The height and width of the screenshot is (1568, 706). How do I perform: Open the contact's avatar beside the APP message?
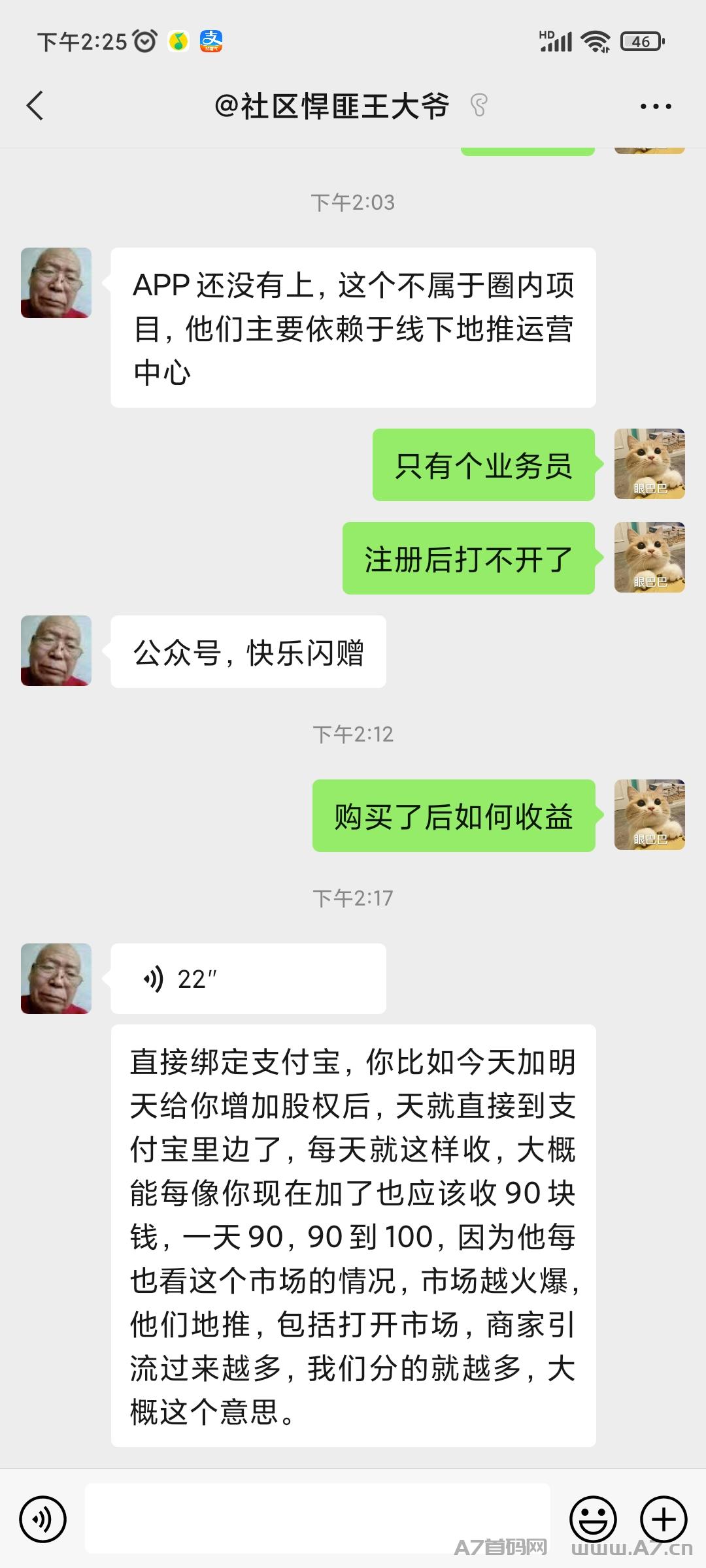(56, 283)
